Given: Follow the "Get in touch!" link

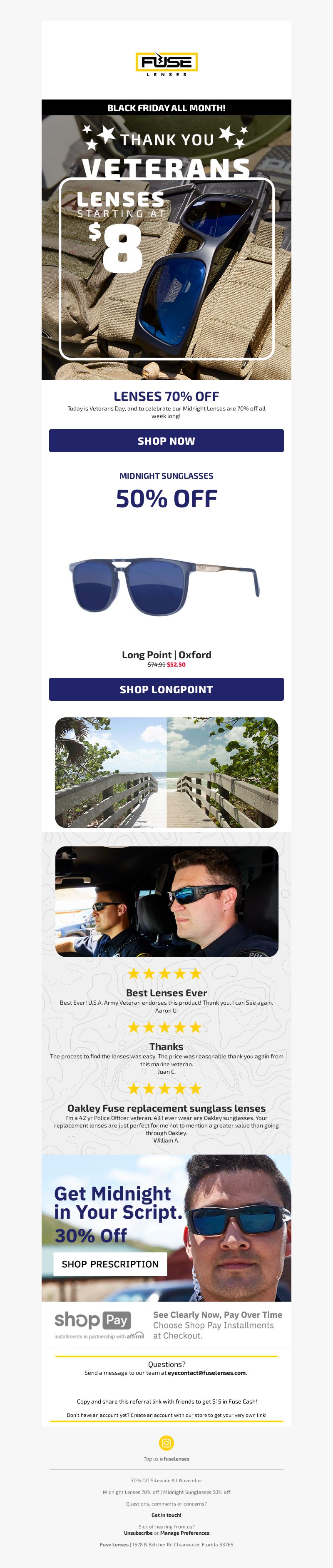Looking at the screenshot, I should [166, 1515].
